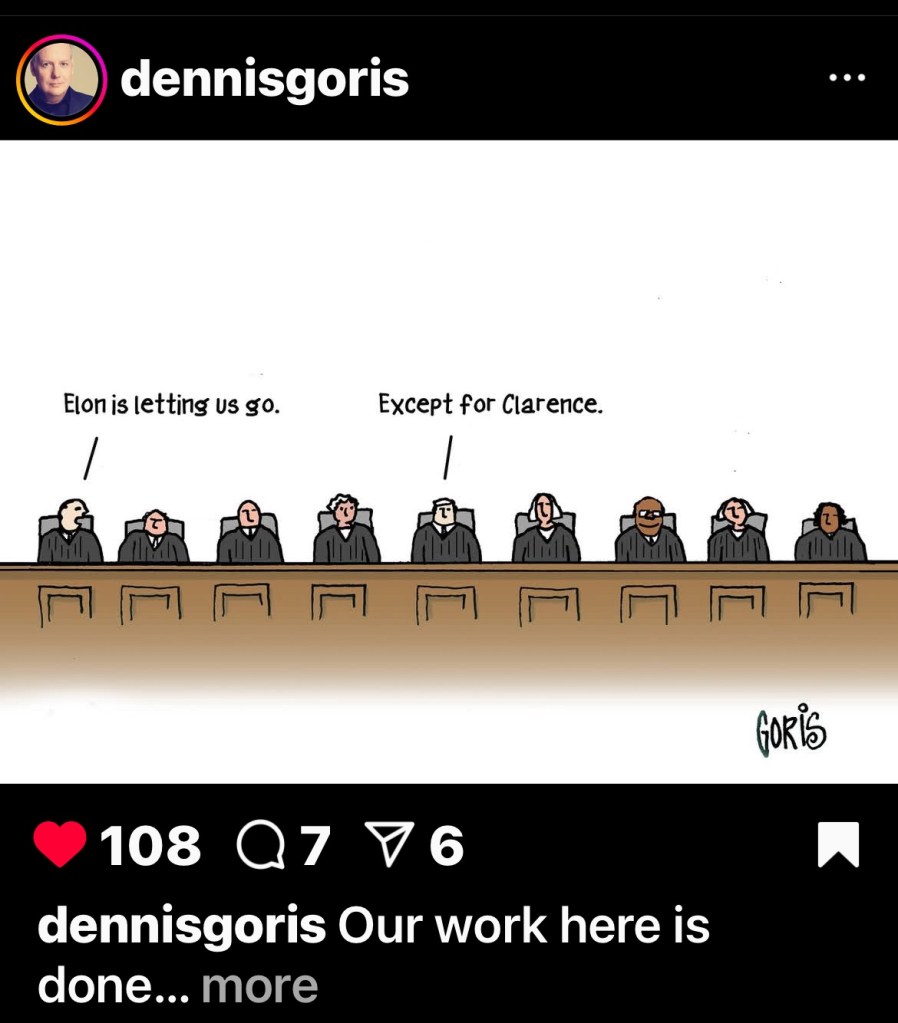Expand the caption with "more"
This screenshot has width=898, height=1023.
click(x=260, y=985)
